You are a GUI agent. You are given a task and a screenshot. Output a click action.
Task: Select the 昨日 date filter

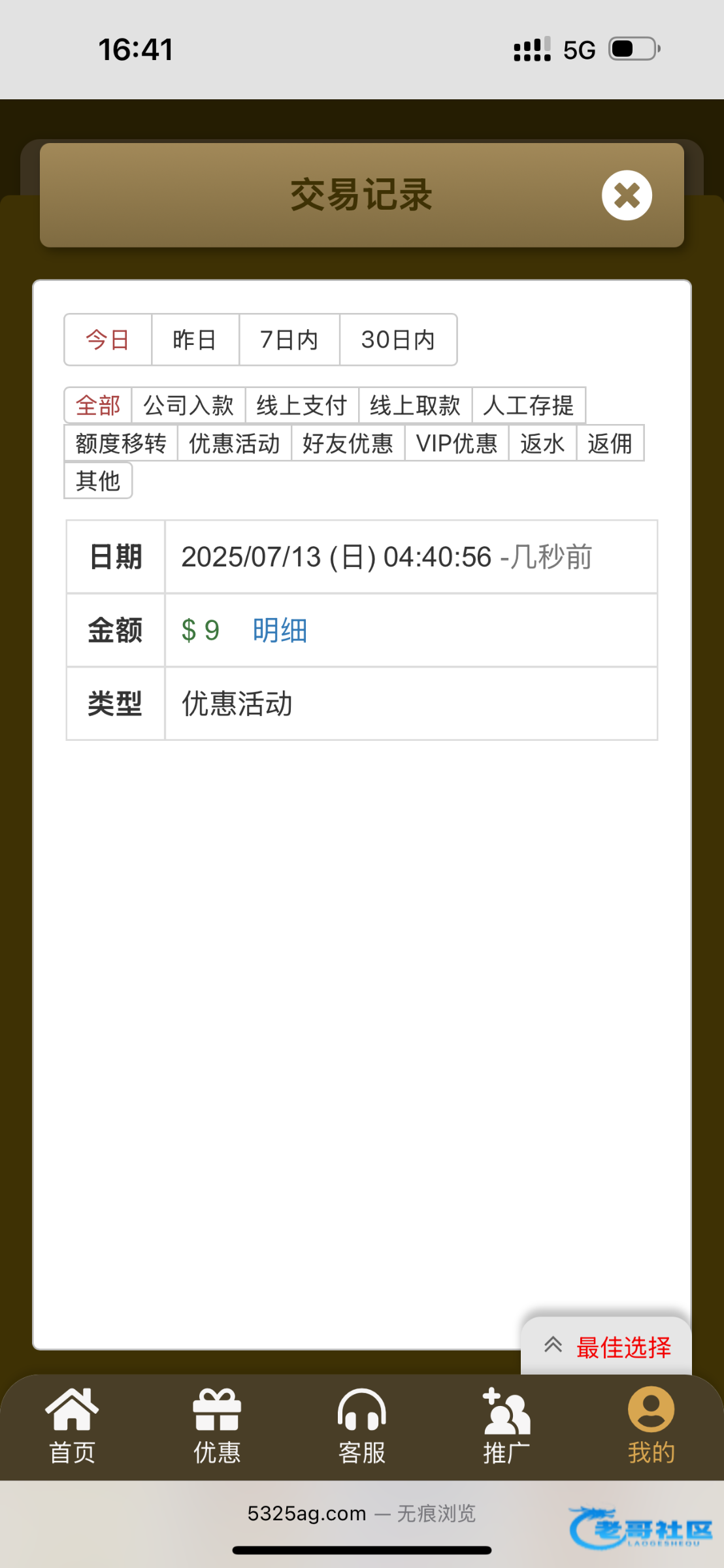pos(195,340)
